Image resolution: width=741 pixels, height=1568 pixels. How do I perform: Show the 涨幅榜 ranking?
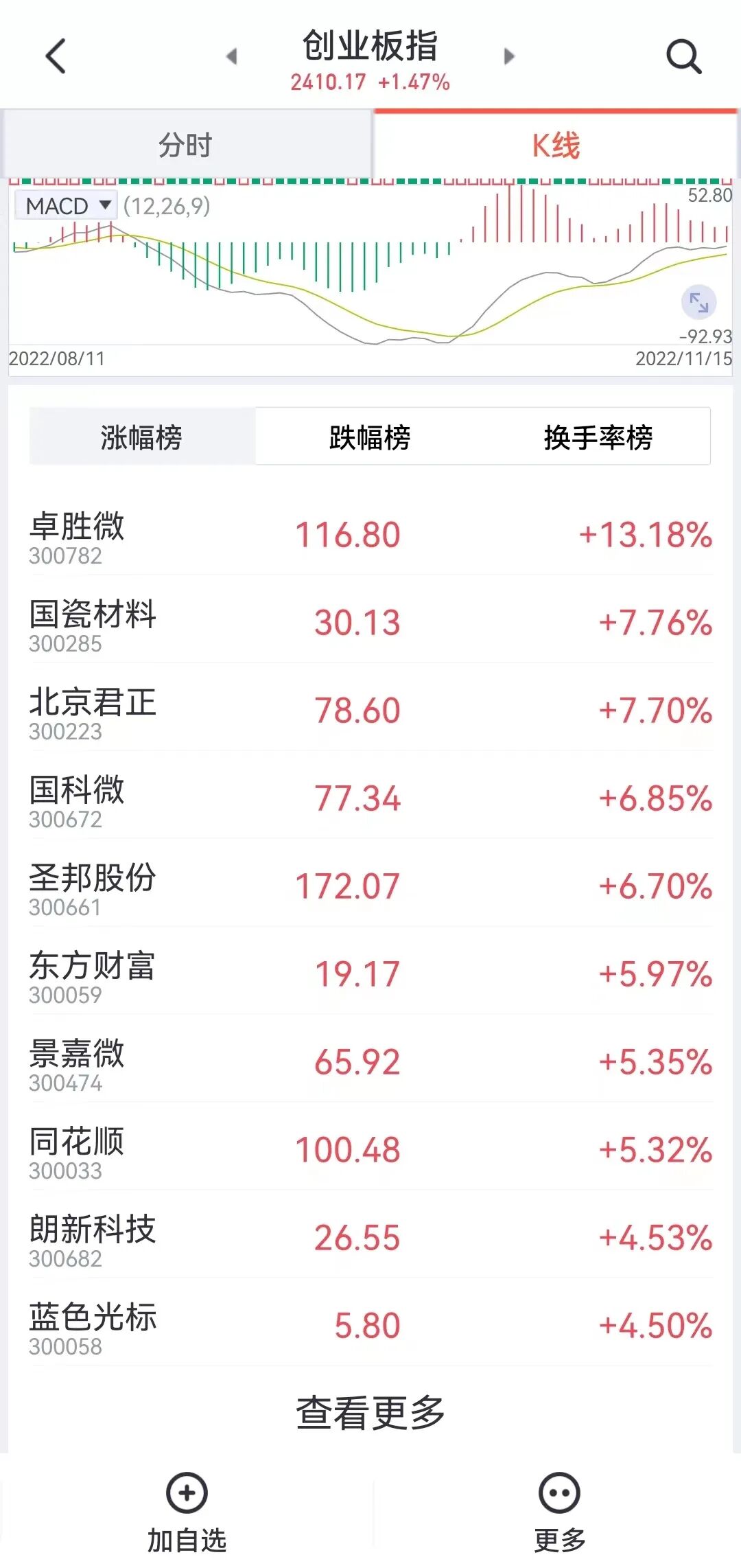[142, 437]
